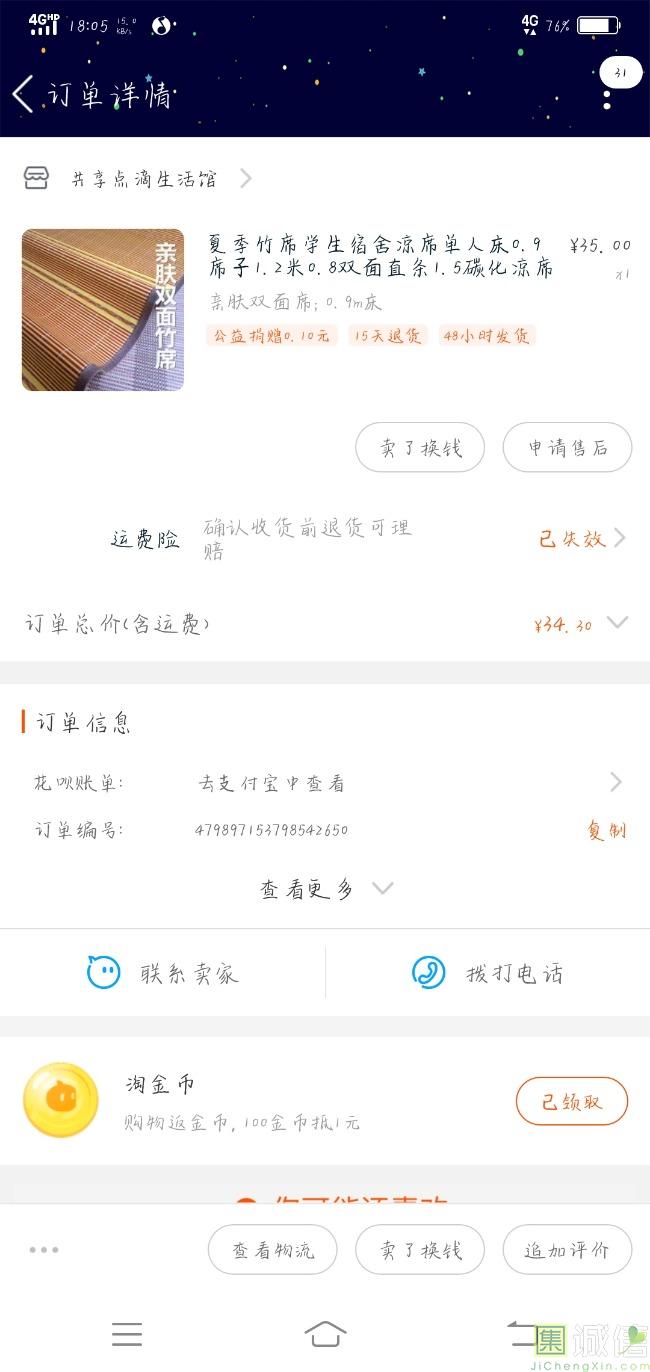Open the three-dot more options in the bottom bar

44,1249
